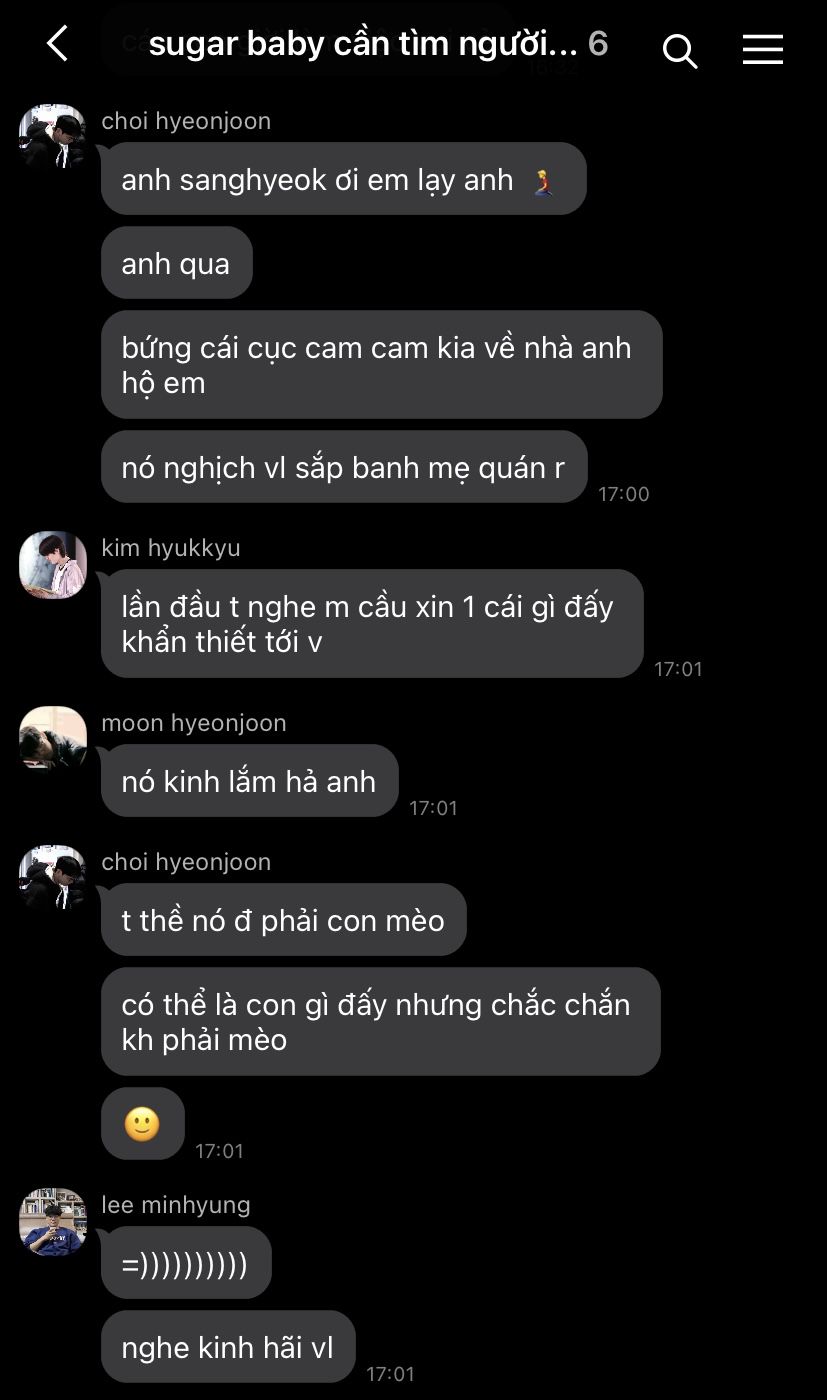Open choi hyeonjoon's avatar at the top

pos(53,138)
